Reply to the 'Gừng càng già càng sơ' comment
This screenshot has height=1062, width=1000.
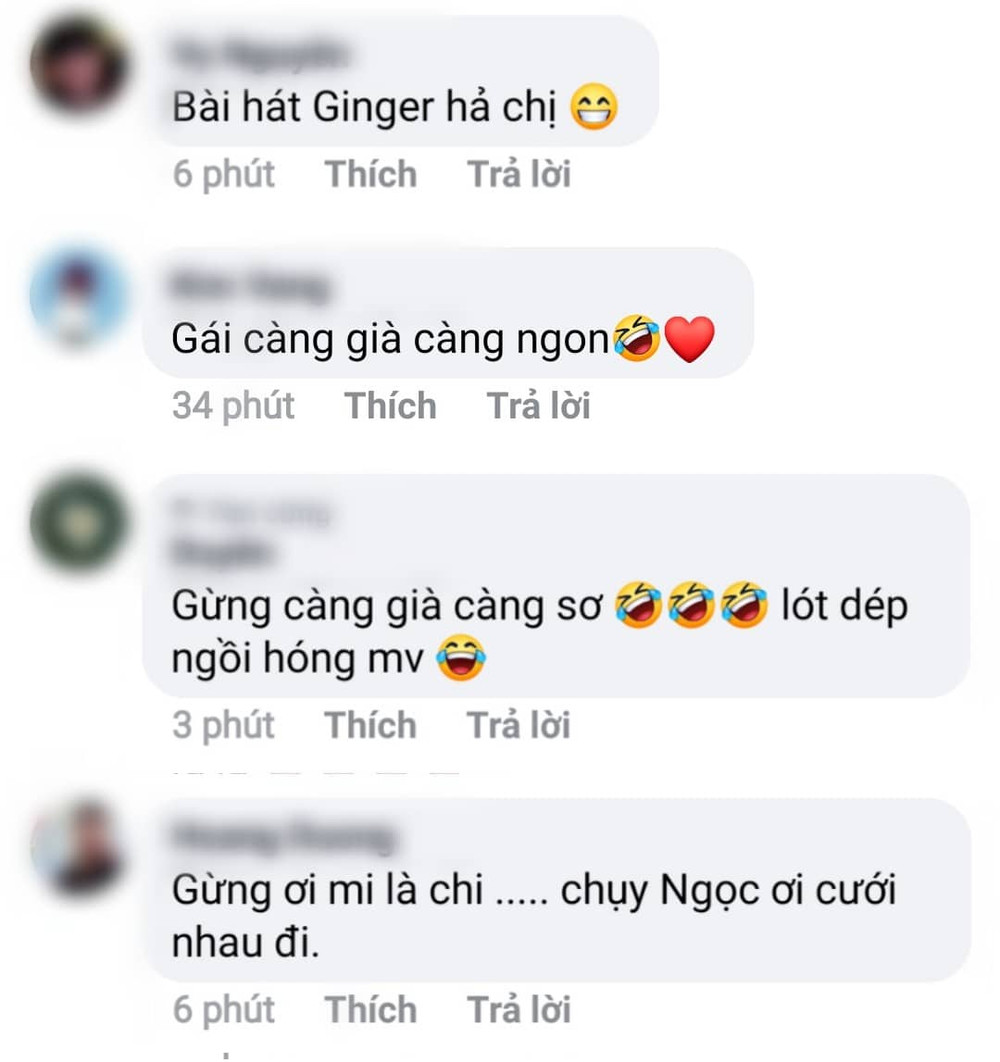(519, 725)
